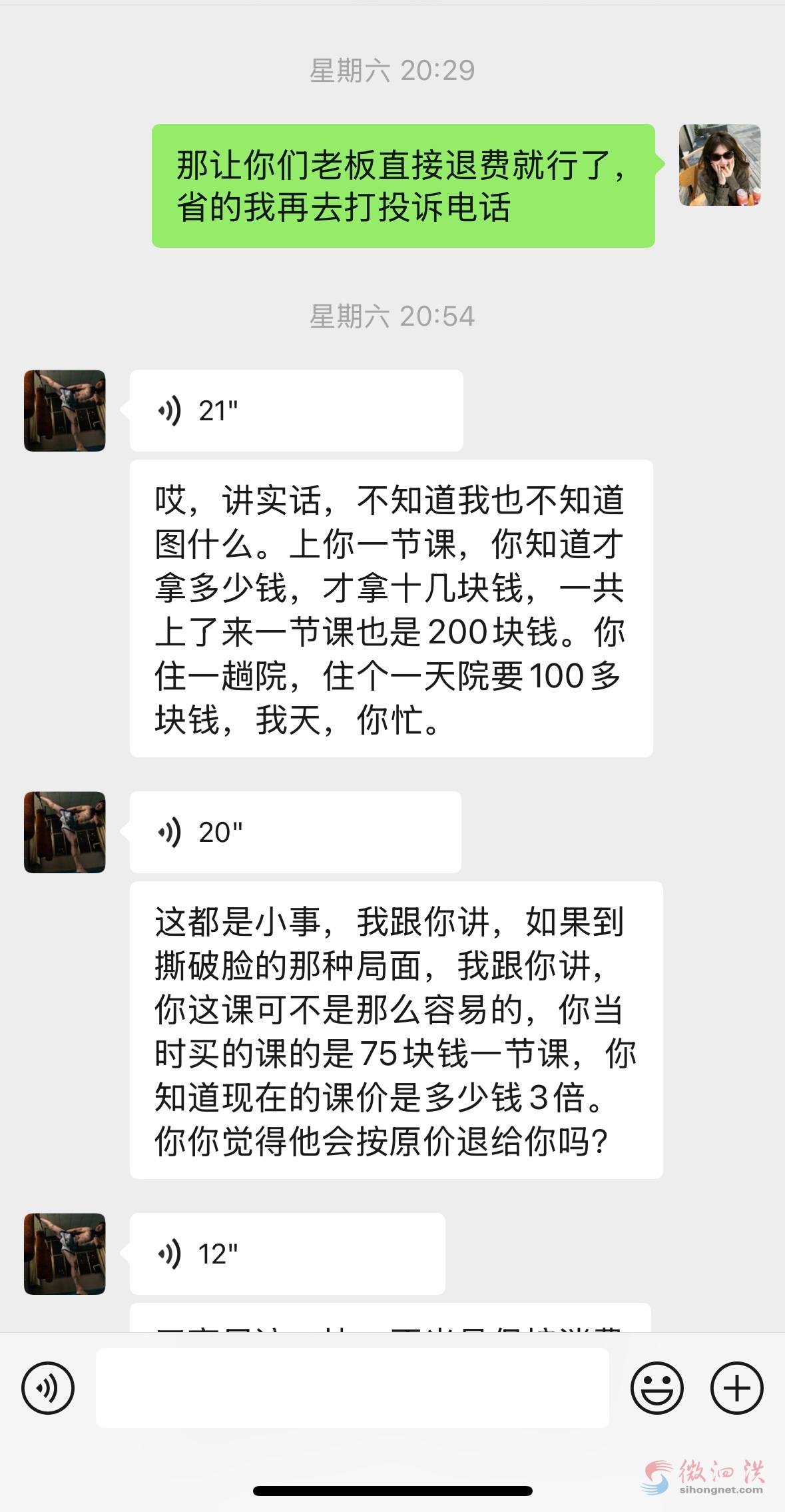This screenshot has height=1512, width=785.
Task: Open the sender's avatar with sunglasses
Action: tap(719, 165)
